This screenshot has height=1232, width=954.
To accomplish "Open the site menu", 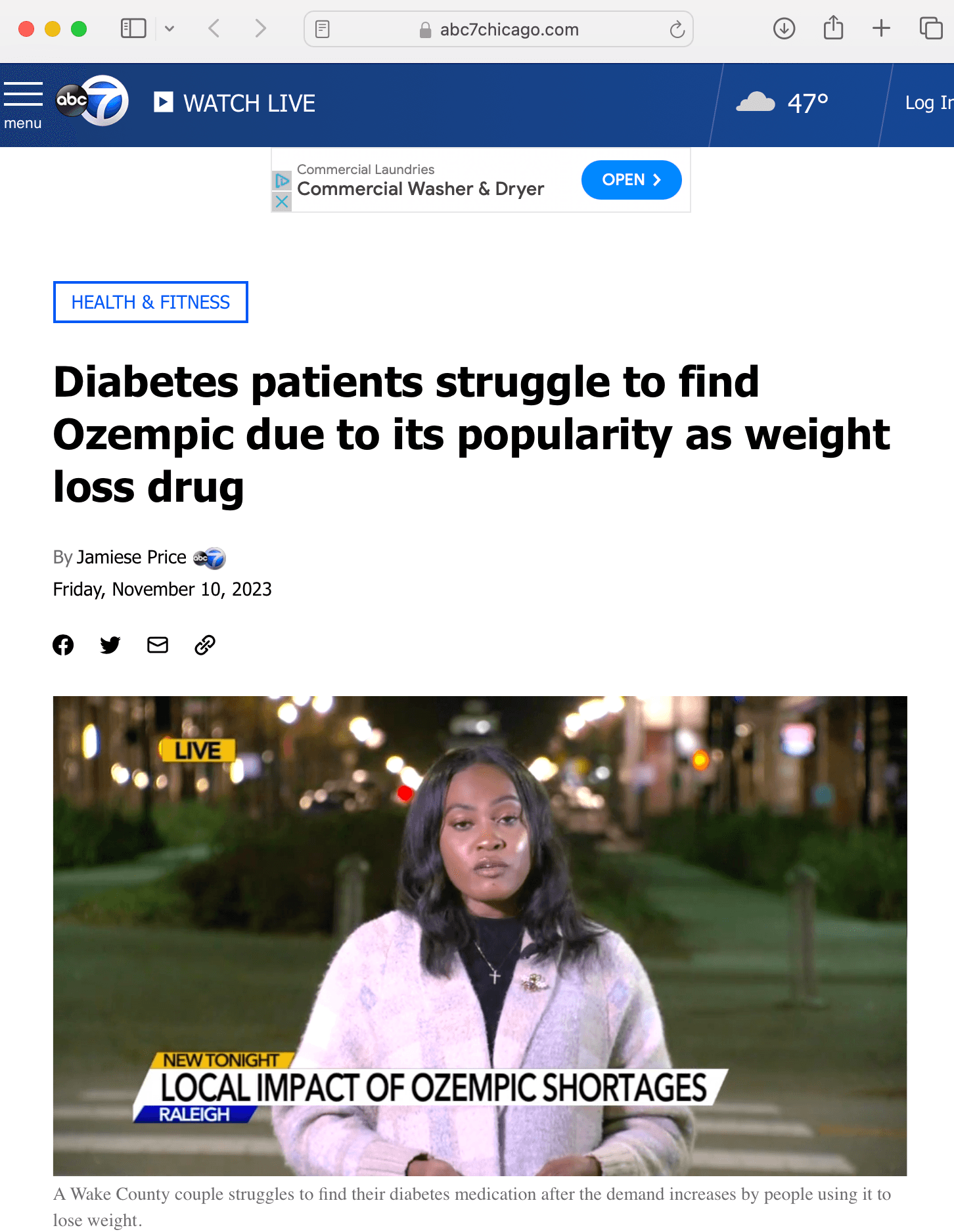I will (23, 104).
